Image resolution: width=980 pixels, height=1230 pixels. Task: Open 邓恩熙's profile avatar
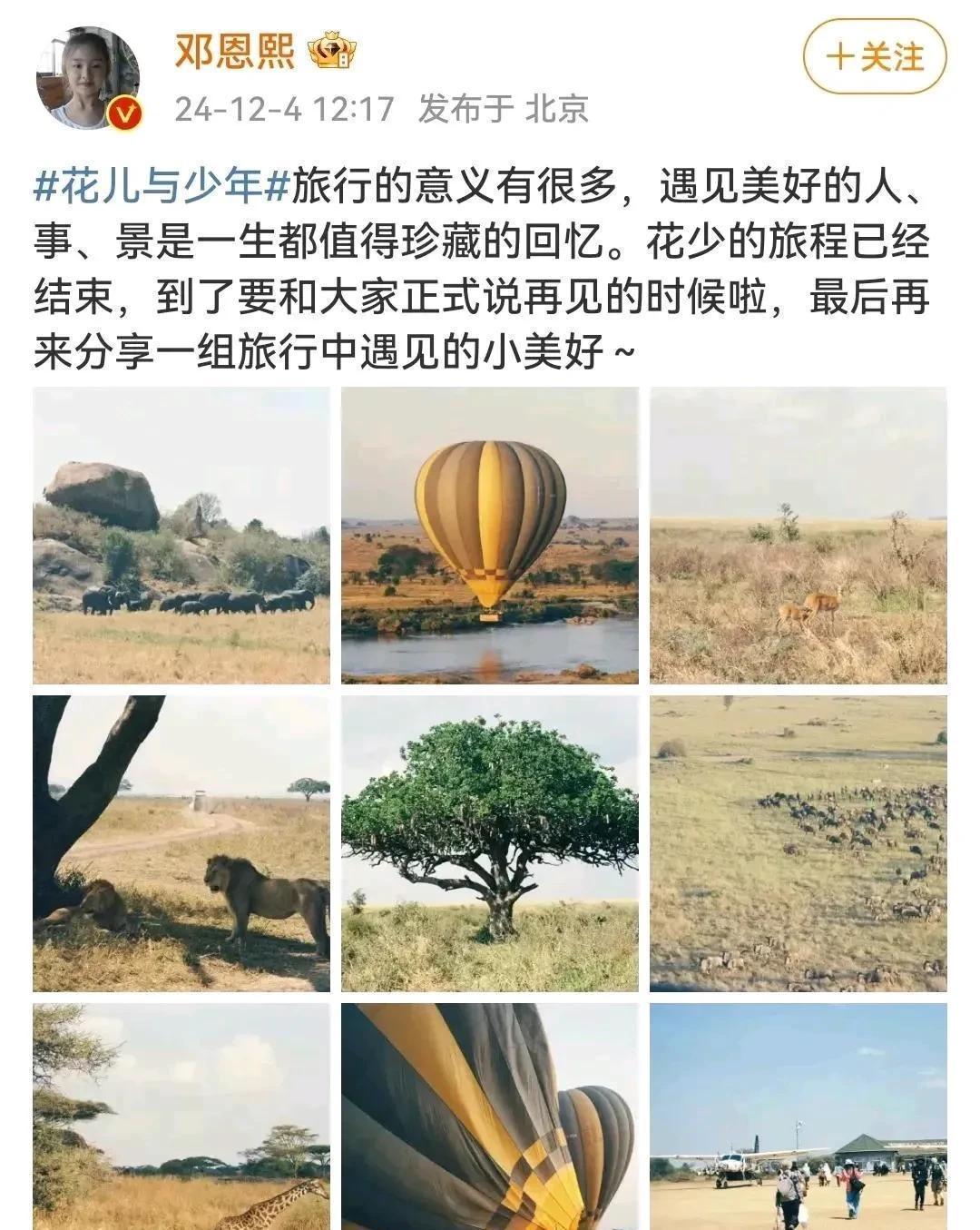click(x=88, y=74)
